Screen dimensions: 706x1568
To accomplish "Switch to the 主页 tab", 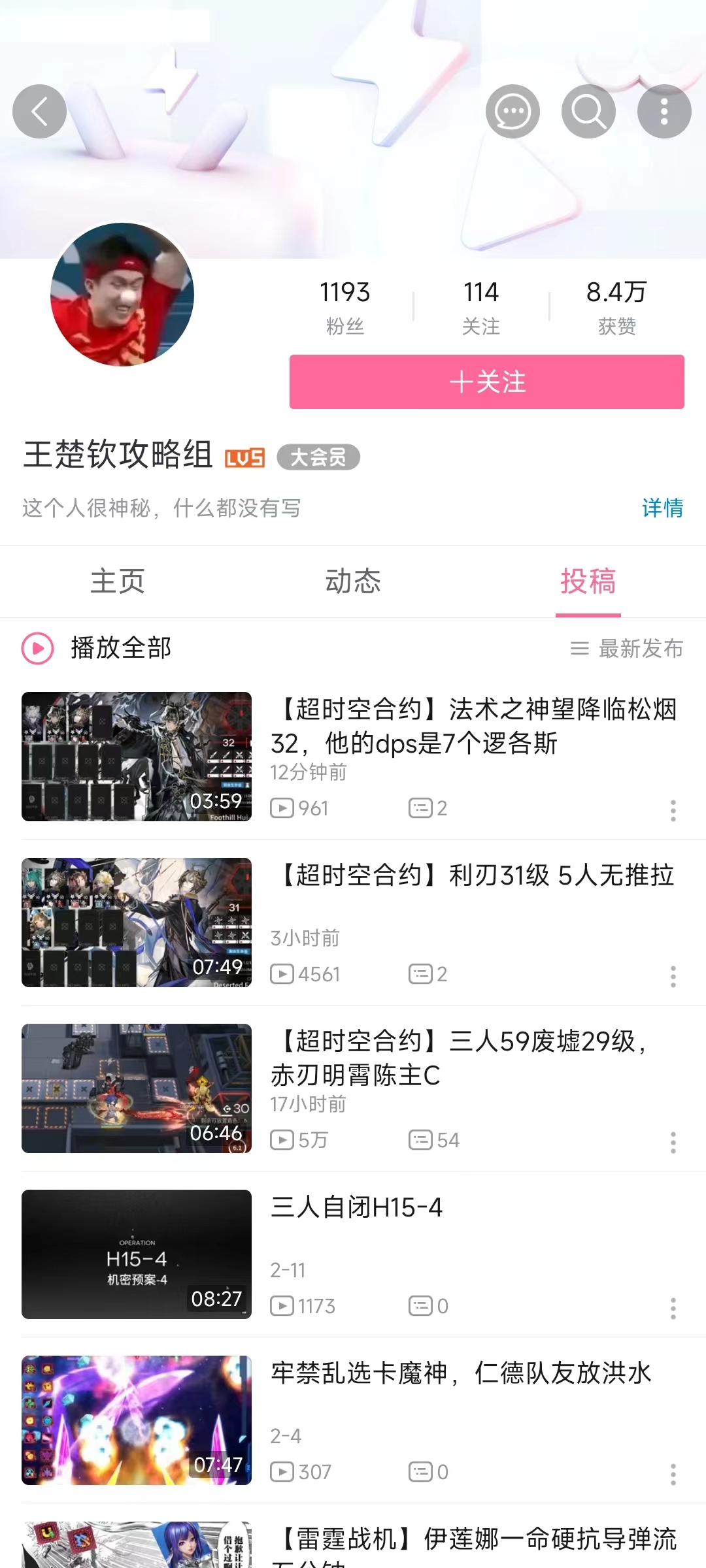I will coord(117,581).
